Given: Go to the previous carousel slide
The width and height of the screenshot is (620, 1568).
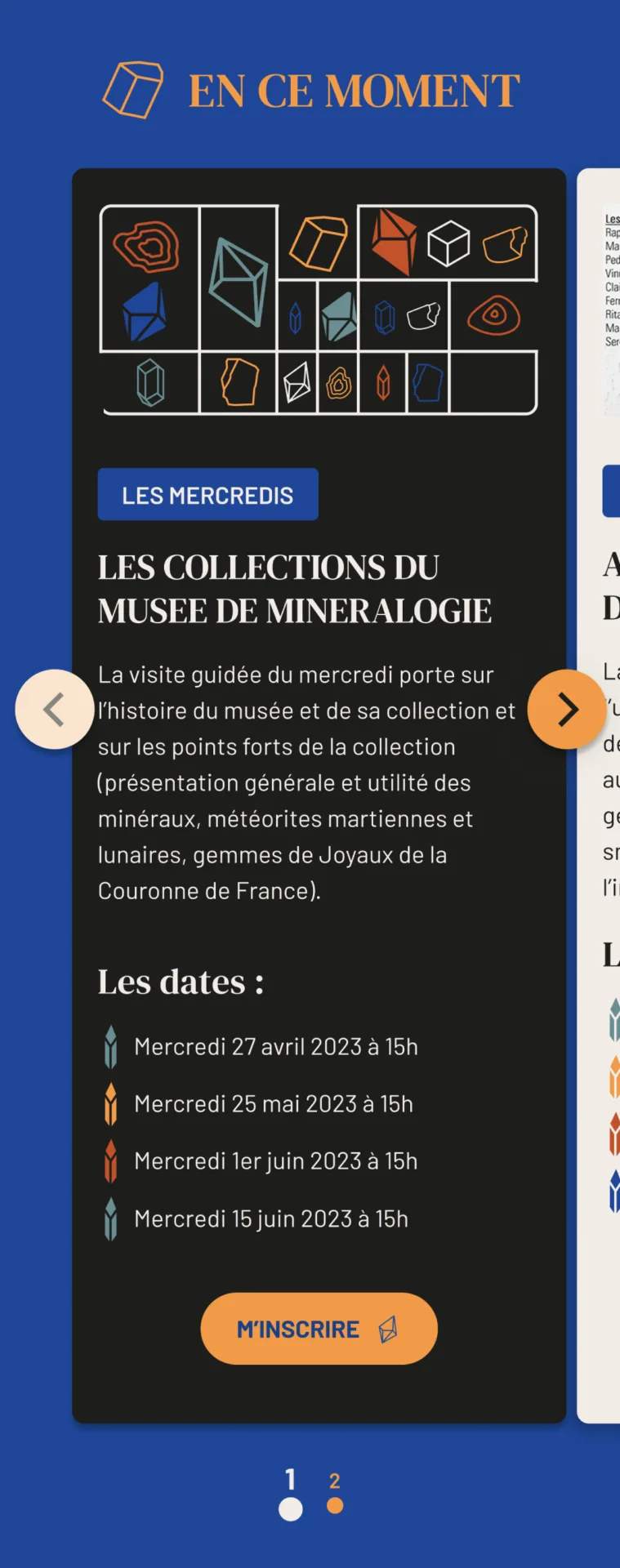Looking at the screenshot, I should click(x=54, y=709).
